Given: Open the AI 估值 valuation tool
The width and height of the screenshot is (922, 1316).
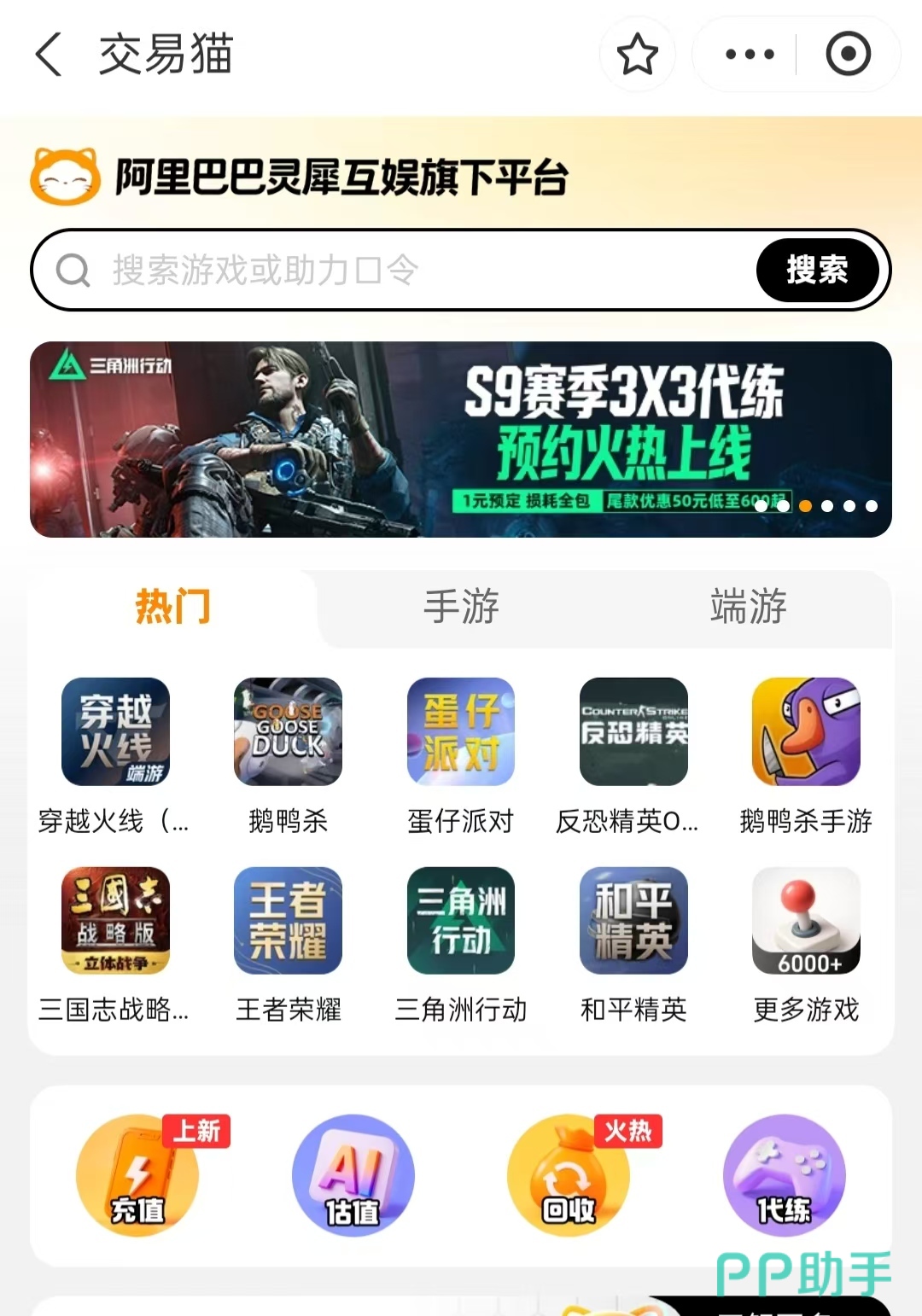Looking at the screenshot, I should point(353,1175).
